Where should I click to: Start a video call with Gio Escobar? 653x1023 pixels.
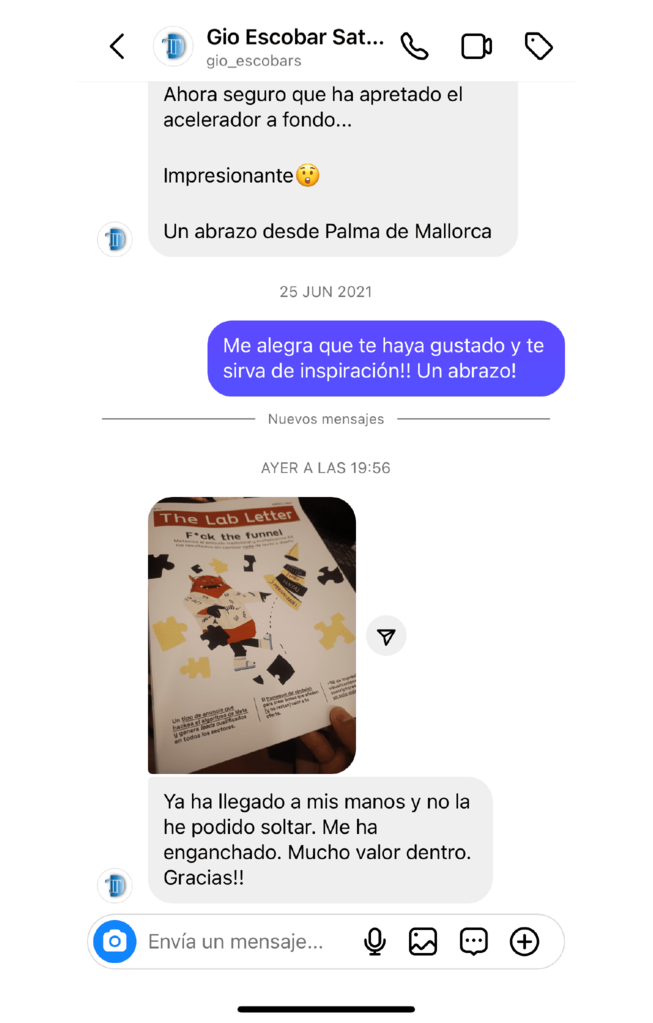(x=476, y=46)
